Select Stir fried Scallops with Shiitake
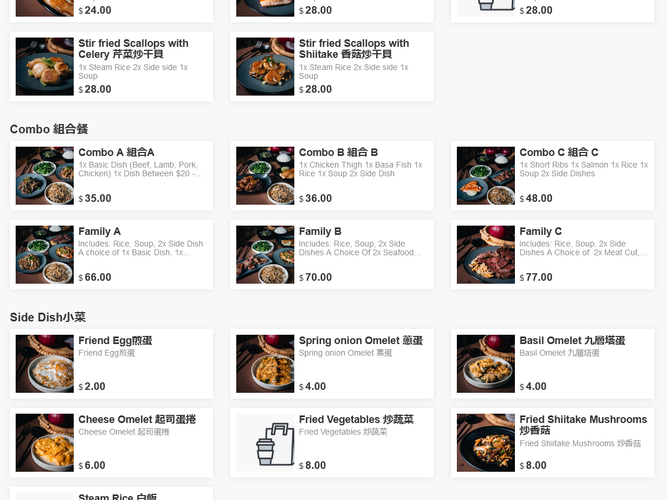 point(332,66)
